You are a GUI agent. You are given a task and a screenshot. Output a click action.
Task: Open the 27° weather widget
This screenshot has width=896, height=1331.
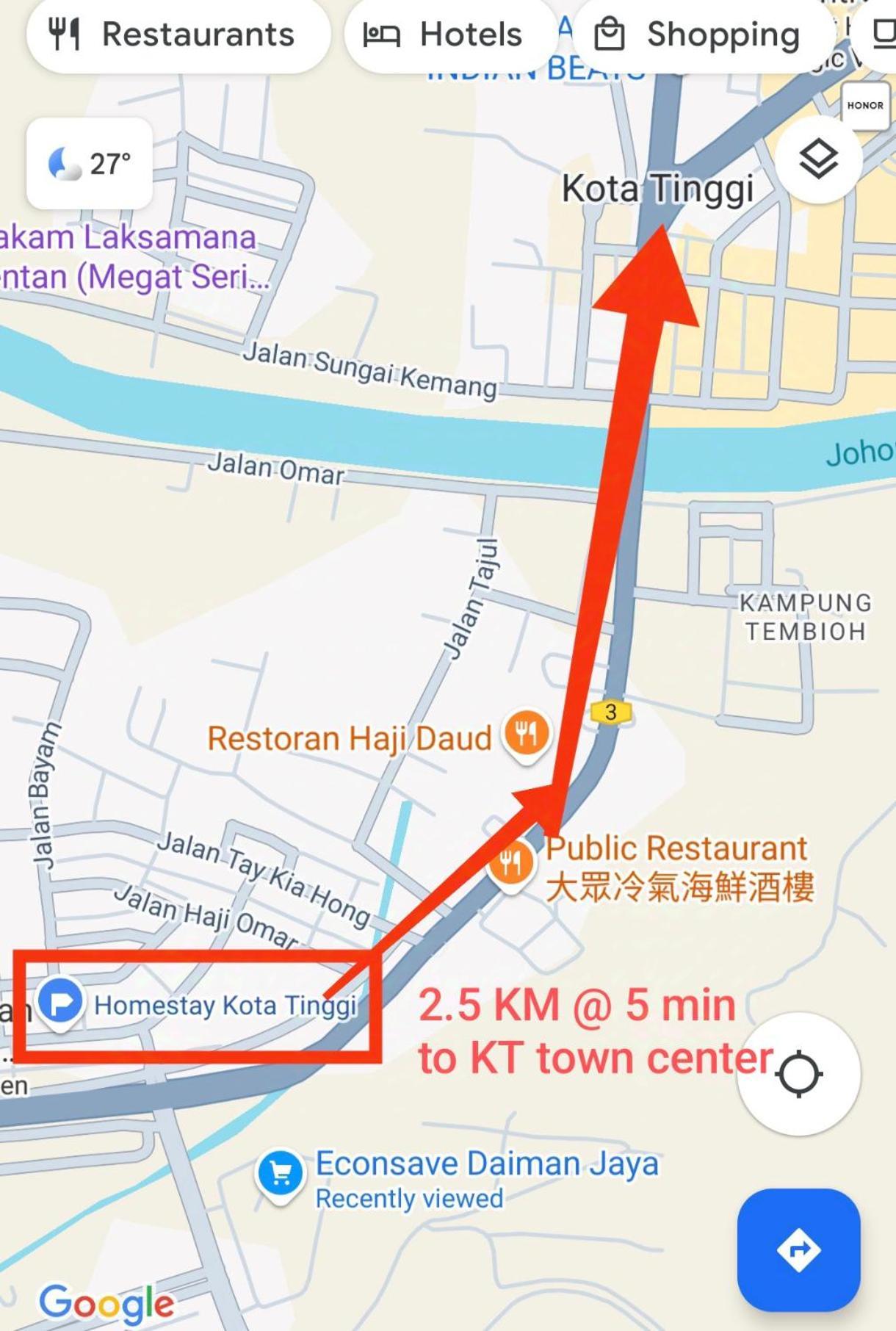point(90,164)
